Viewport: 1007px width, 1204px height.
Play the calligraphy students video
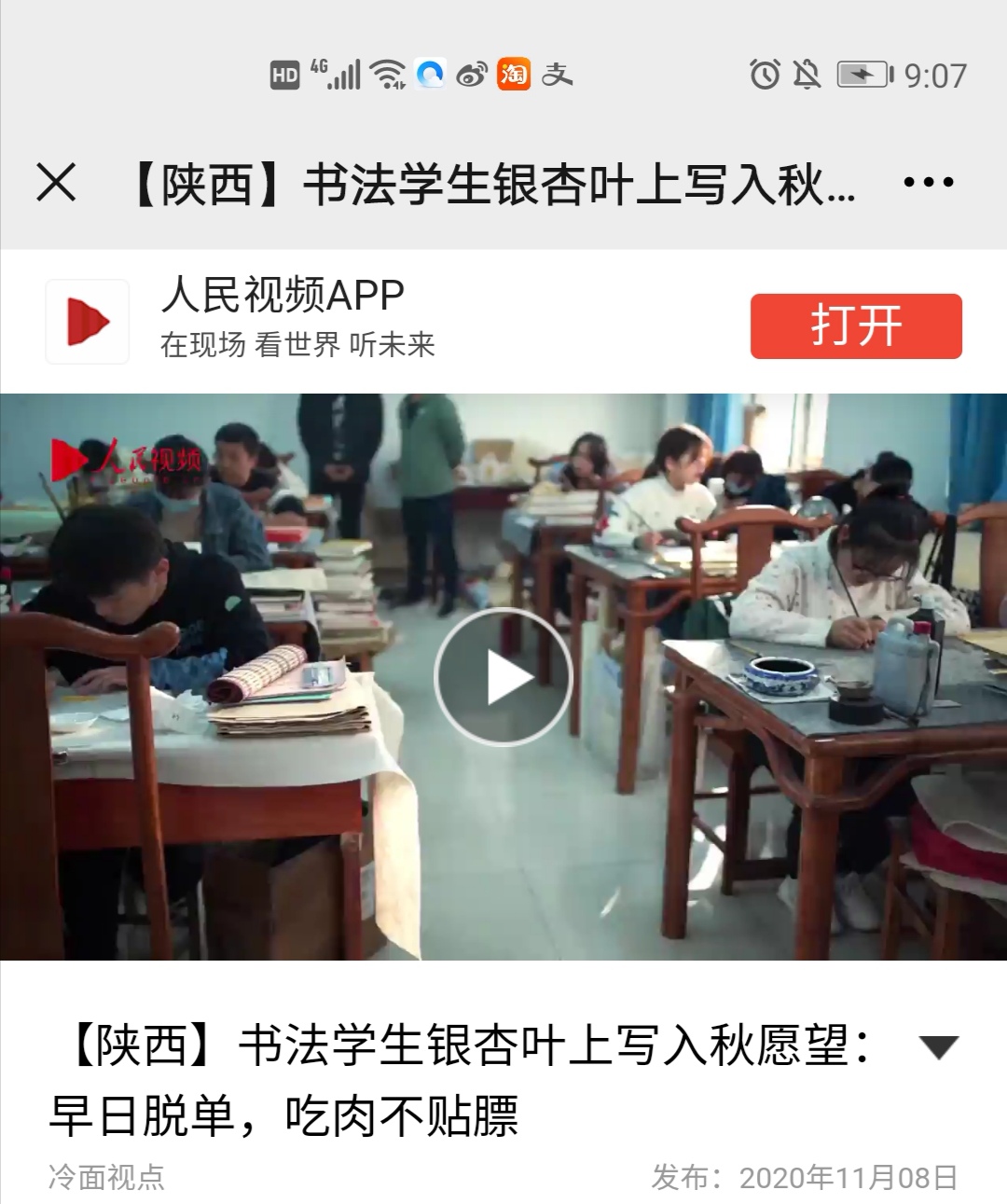pyautogui.click(x=504, y=677)
